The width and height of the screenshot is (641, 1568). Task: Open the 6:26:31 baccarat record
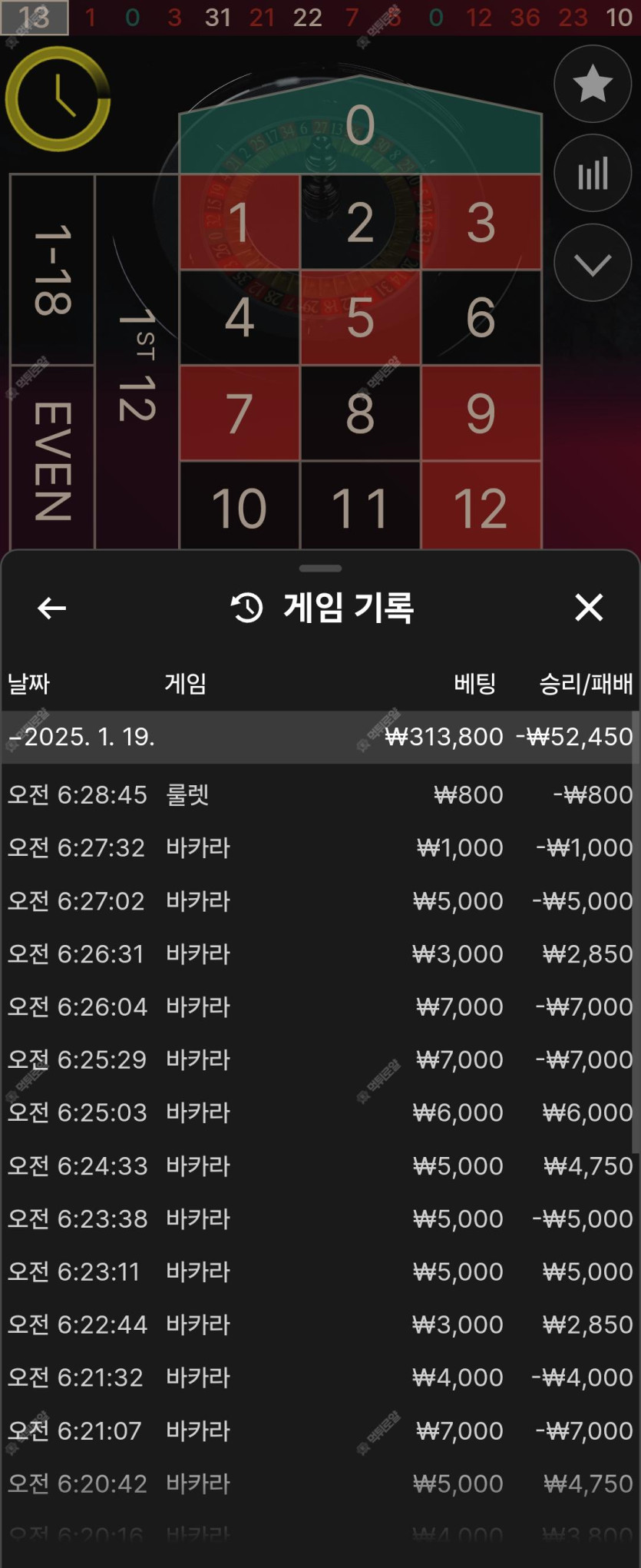tap(319, 953)
